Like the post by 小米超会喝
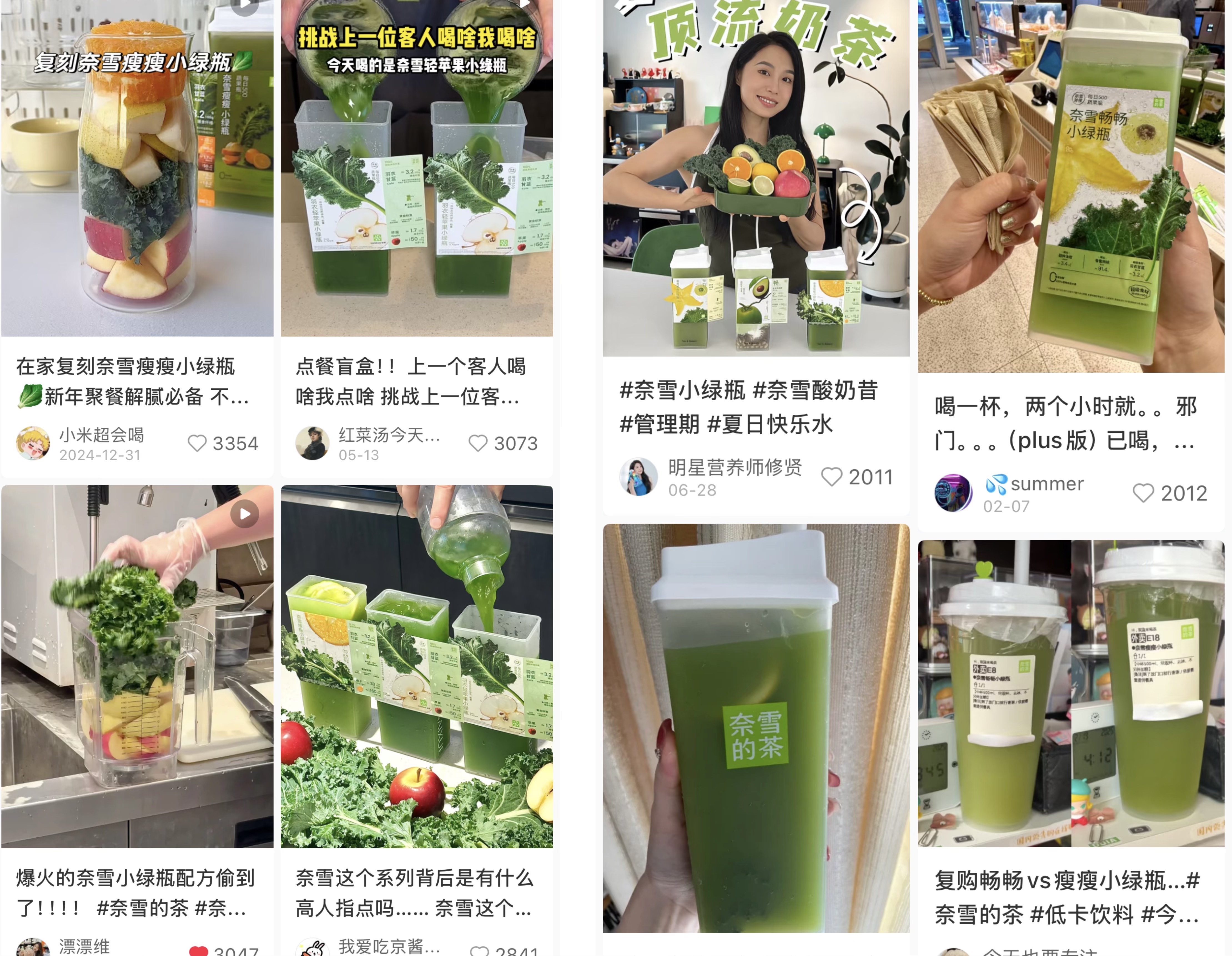This screenshot has height=956, width=1232. (197, 443)
